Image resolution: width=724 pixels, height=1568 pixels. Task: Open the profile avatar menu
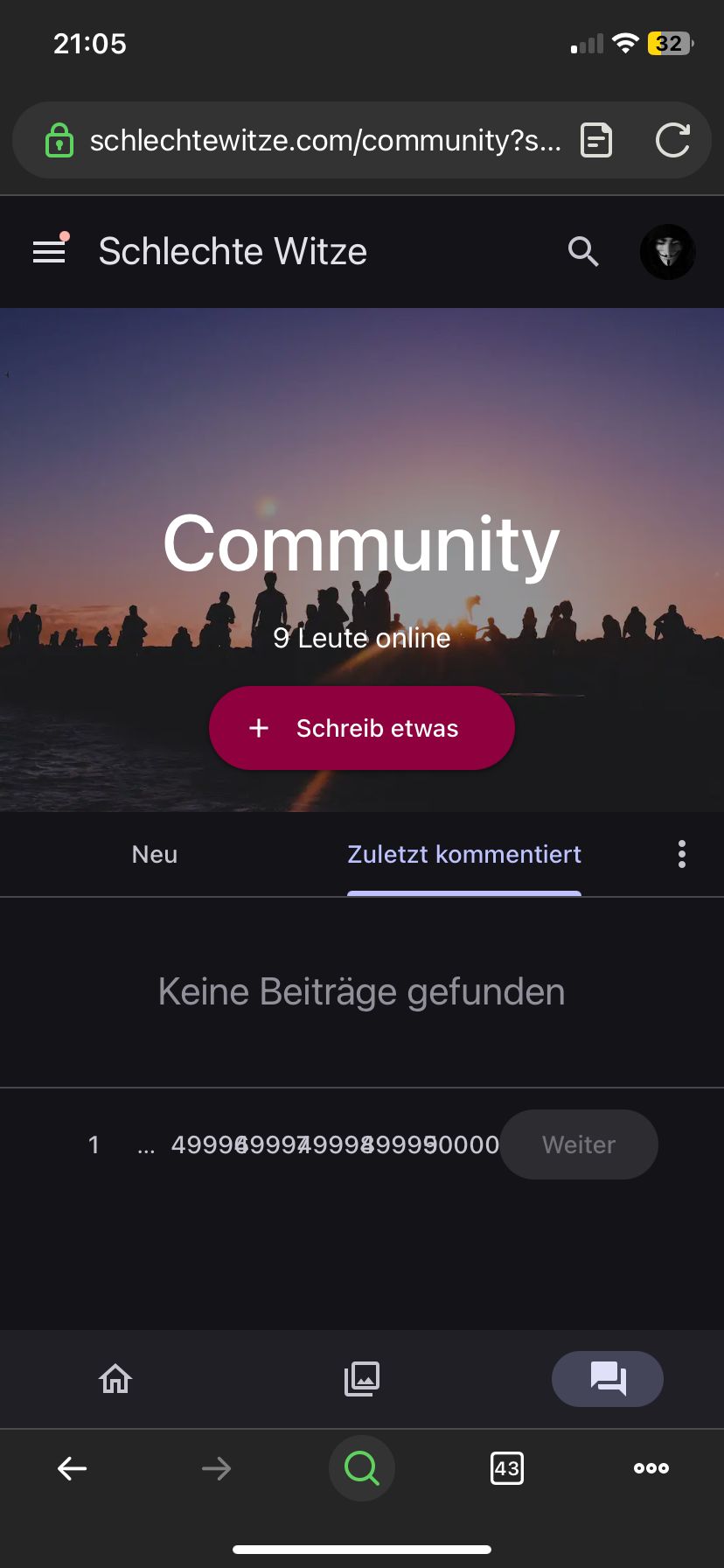click(x=668, y=252)
